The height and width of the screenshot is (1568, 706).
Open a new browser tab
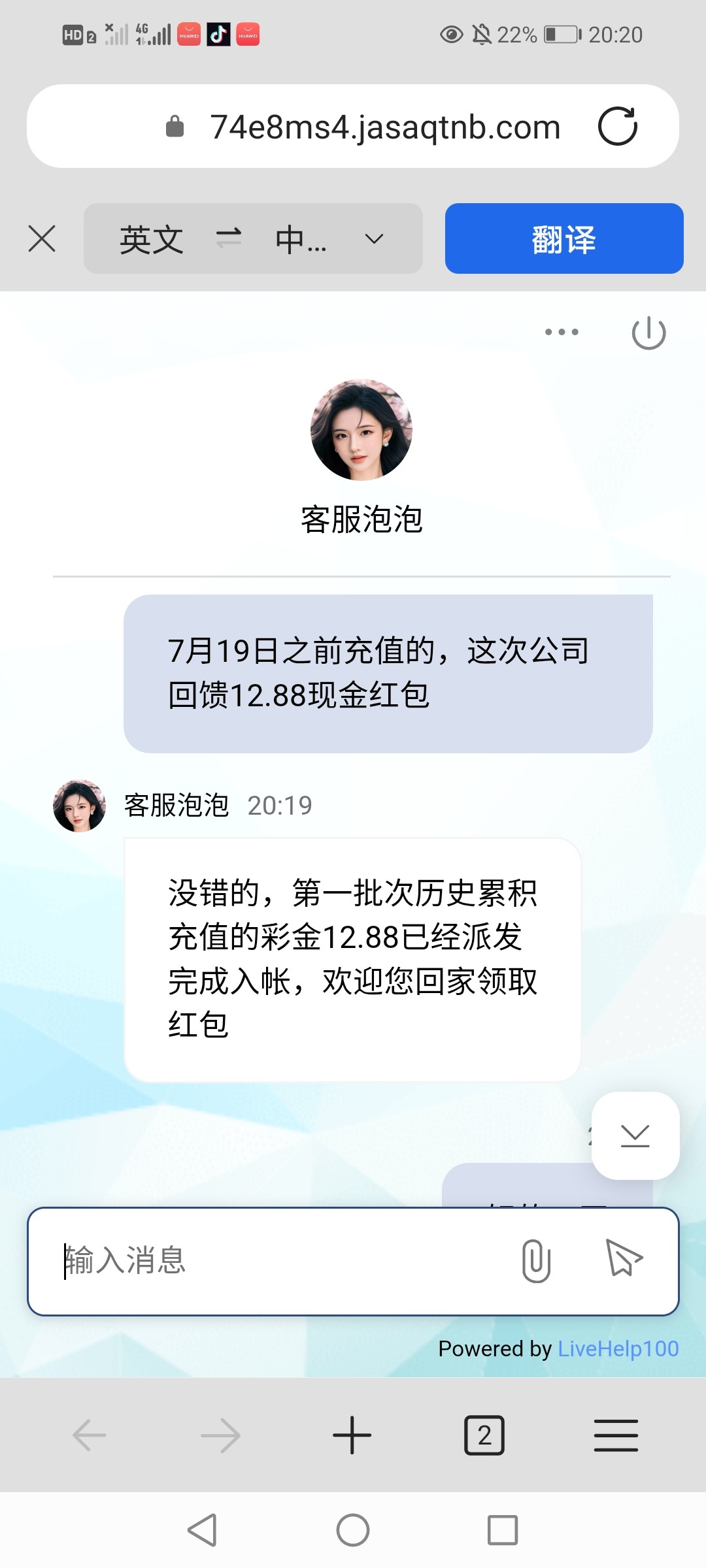tap(352, 1435)
